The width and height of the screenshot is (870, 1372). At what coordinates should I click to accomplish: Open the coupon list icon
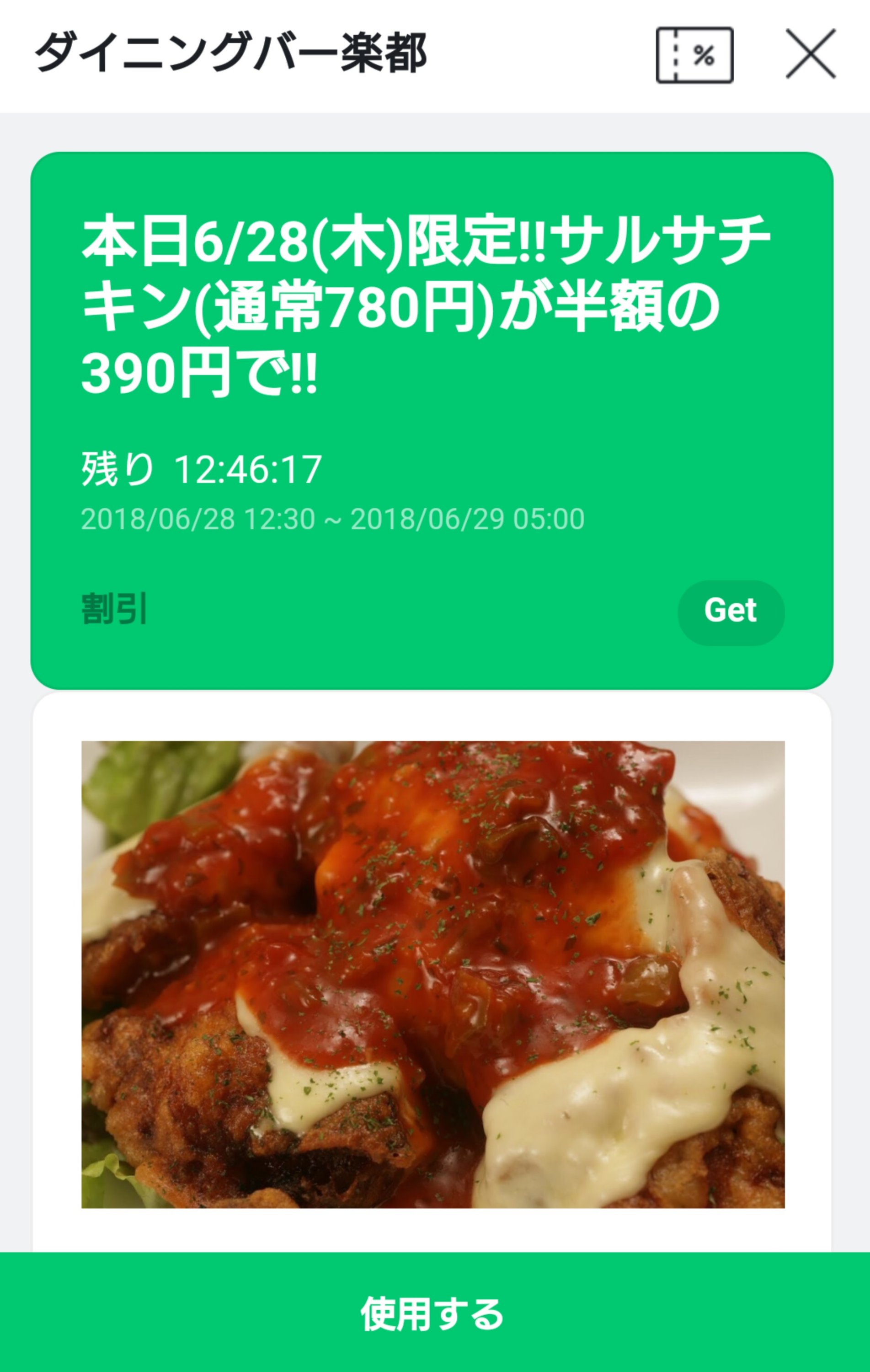click(x=694, y=55)
